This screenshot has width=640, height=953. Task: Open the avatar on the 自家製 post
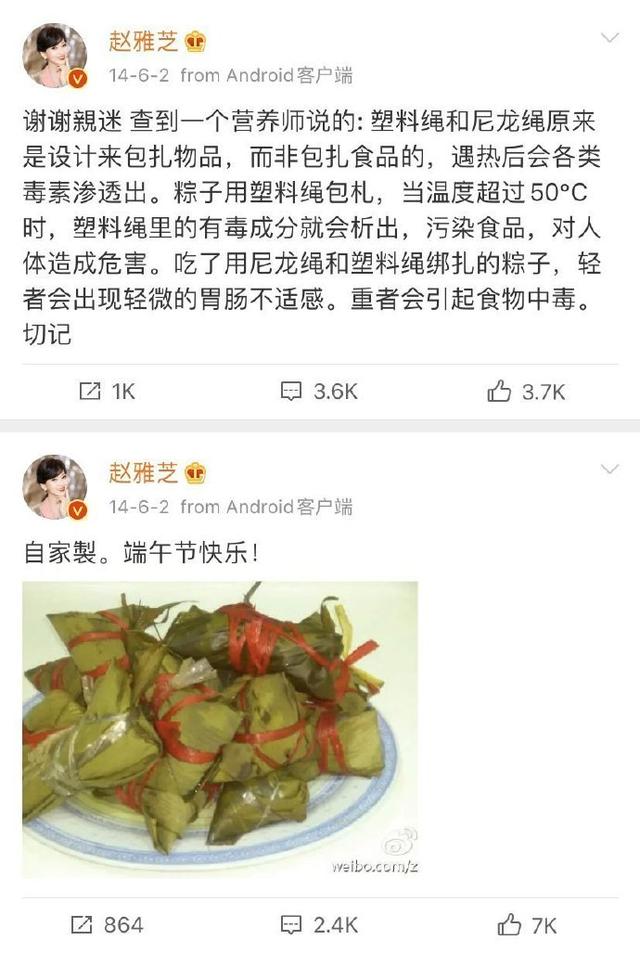pos(55,488)
